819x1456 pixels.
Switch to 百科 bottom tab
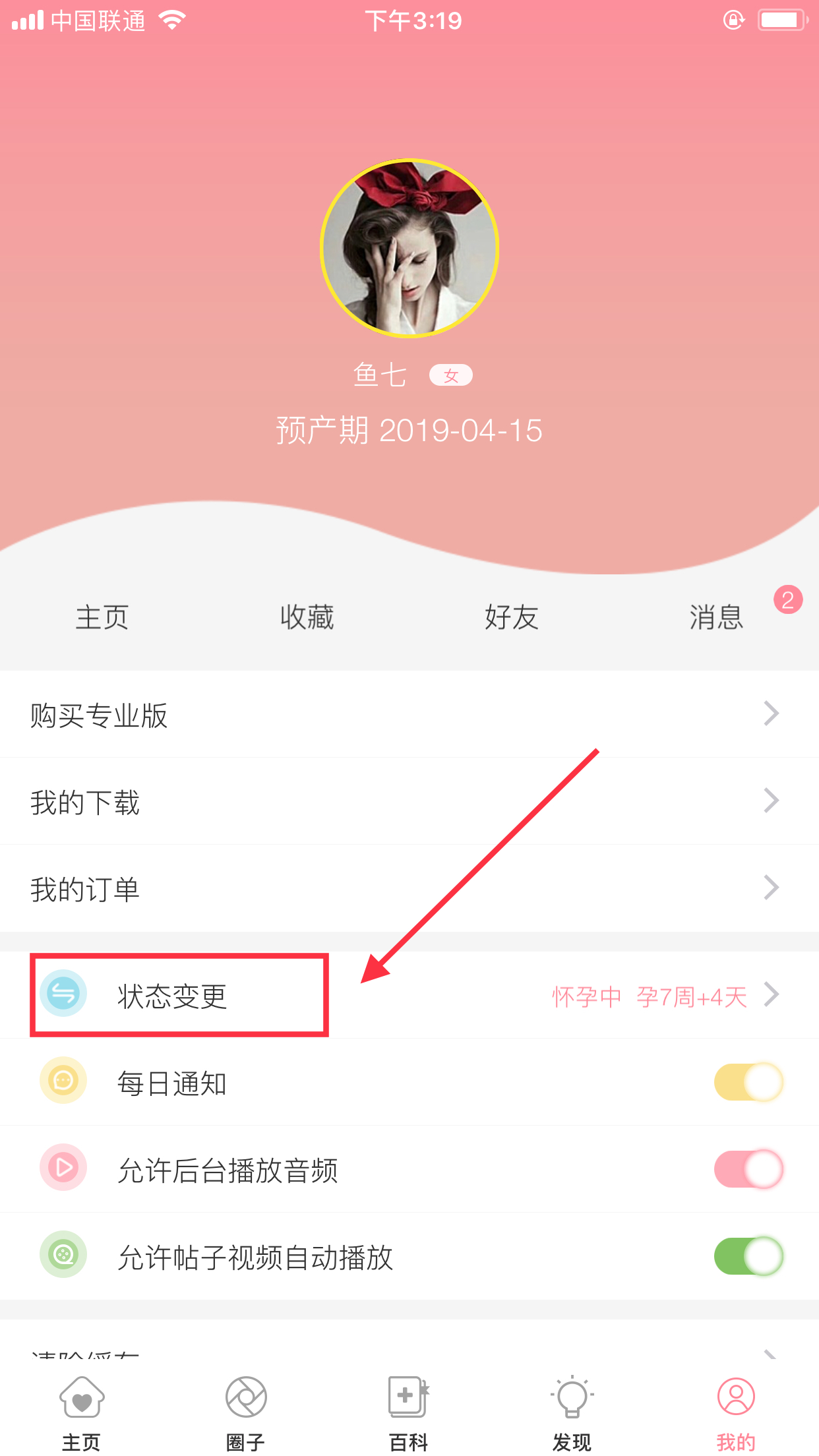pos(409,1412)
